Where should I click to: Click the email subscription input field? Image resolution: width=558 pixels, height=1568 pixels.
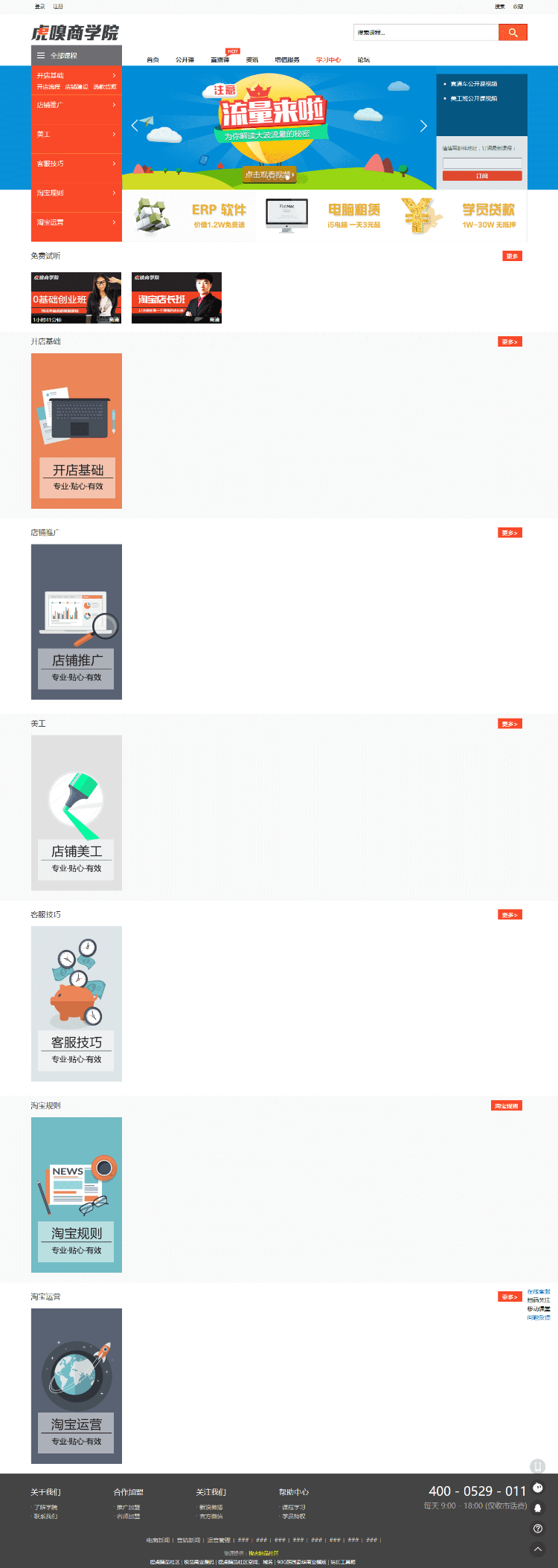481,163
